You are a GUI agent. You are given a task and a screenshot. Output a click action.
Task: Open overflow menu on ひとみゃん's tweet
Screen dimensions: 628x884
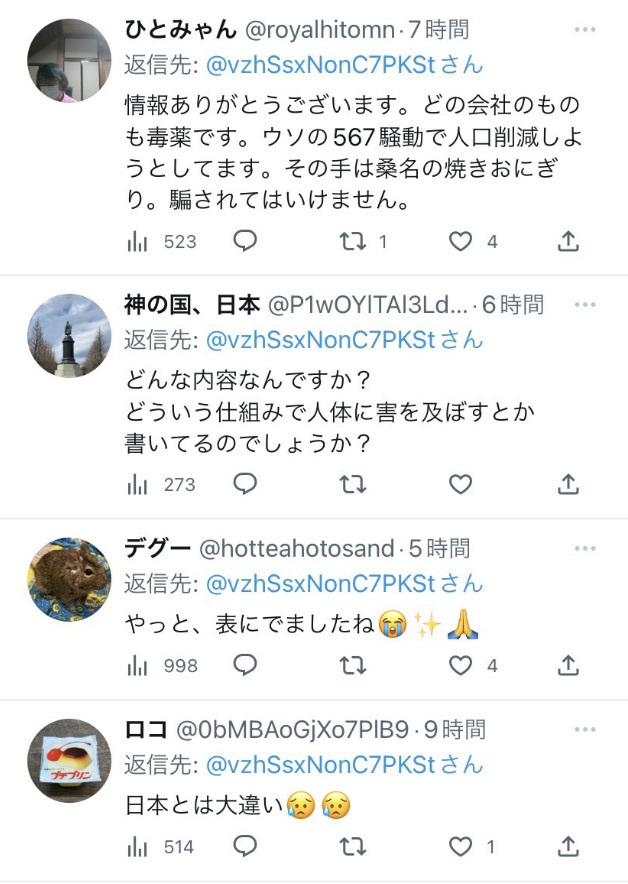tap(584, 31)
